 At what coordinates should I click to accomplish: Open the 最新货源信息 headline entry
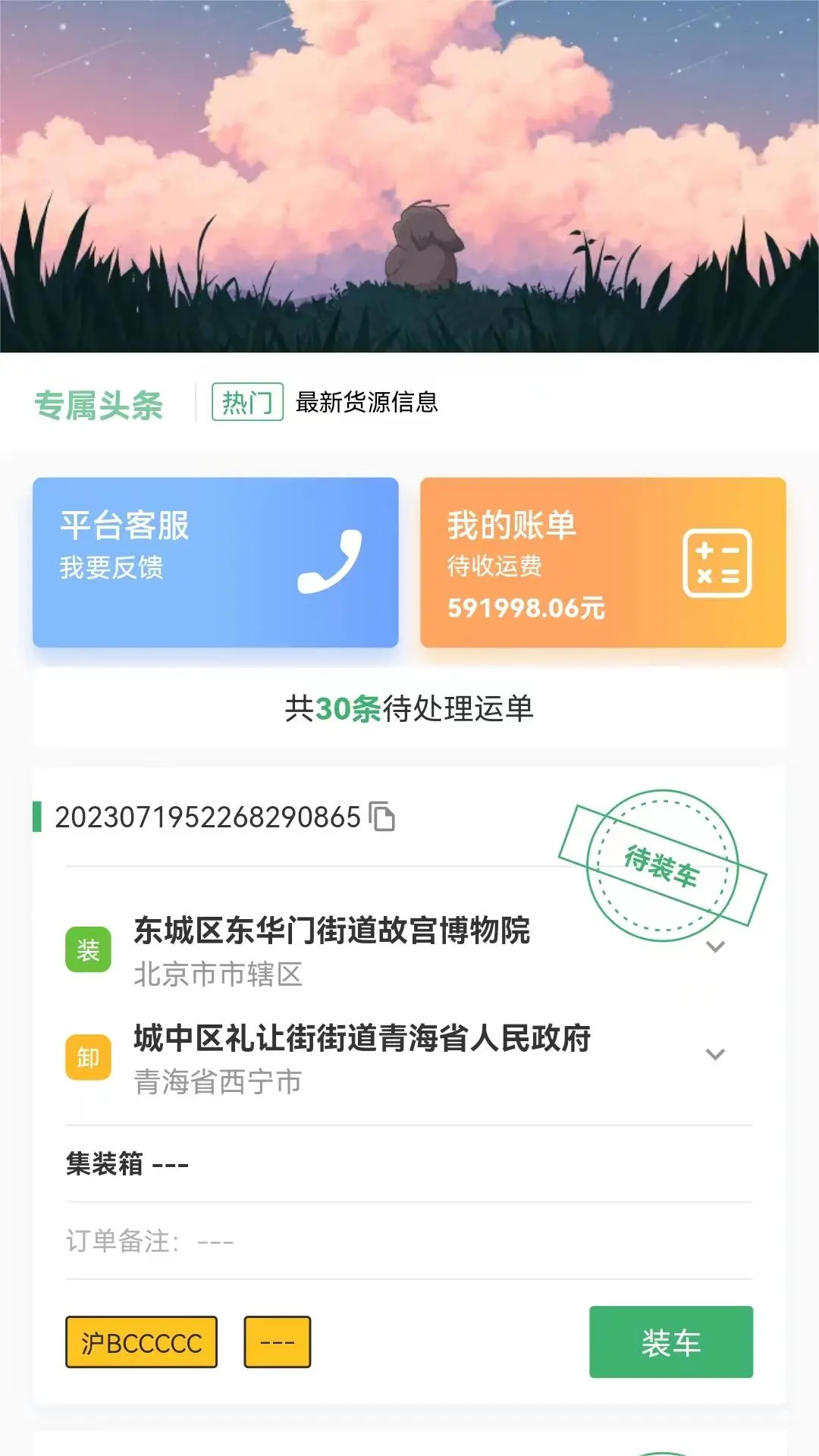pyautogui.click(x=369, y=404)
